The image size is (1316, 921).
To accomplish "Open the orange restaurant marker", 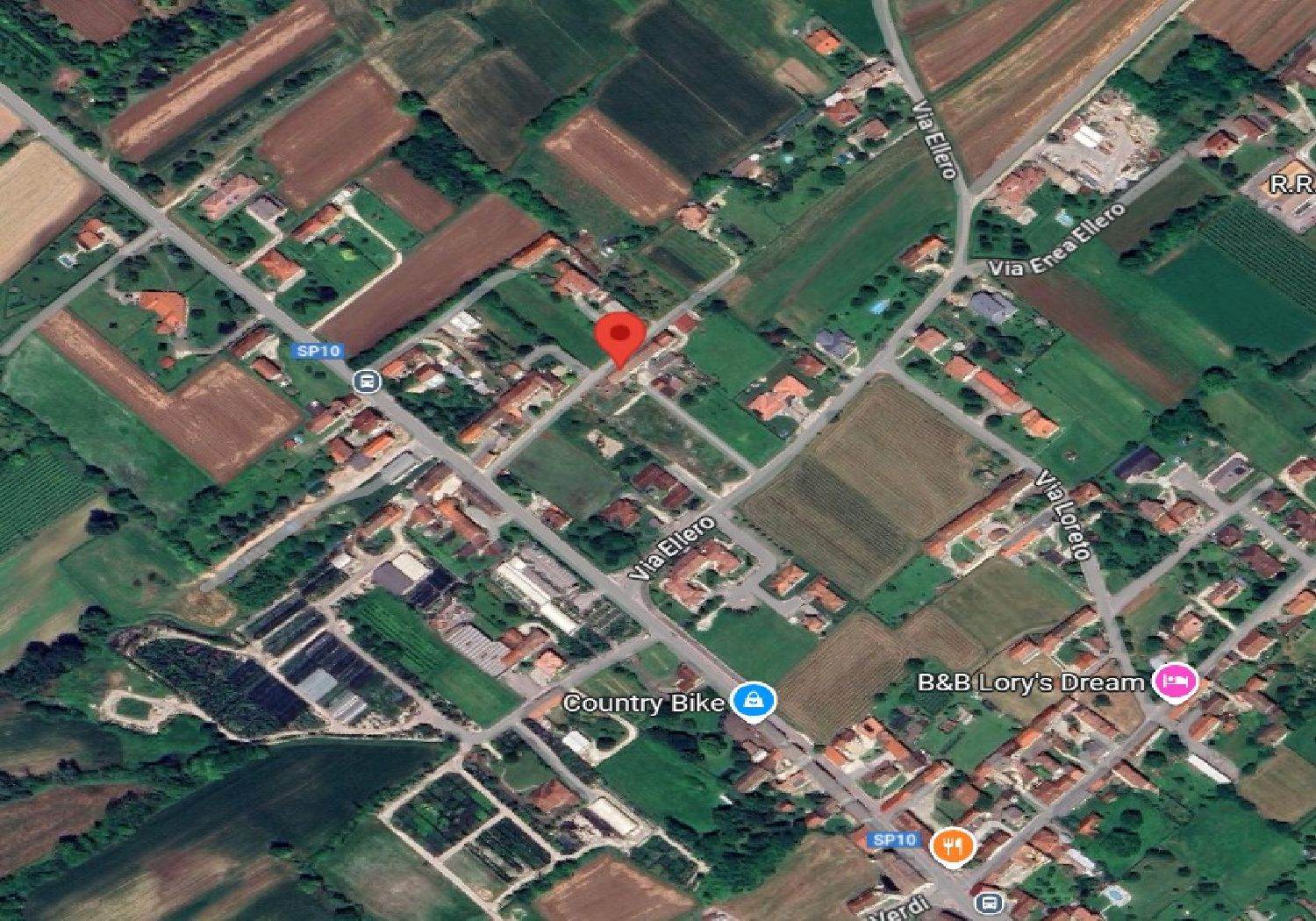I will [x=953, y=846].
